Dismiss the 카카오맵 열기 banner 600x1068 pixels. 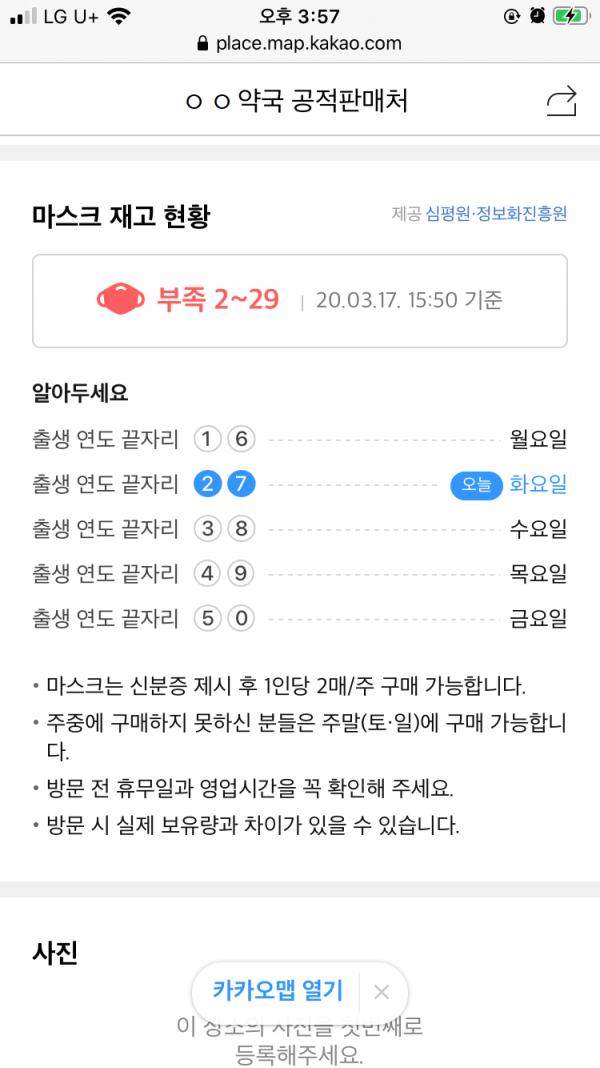pyautogui.click(x=381, y=992)
